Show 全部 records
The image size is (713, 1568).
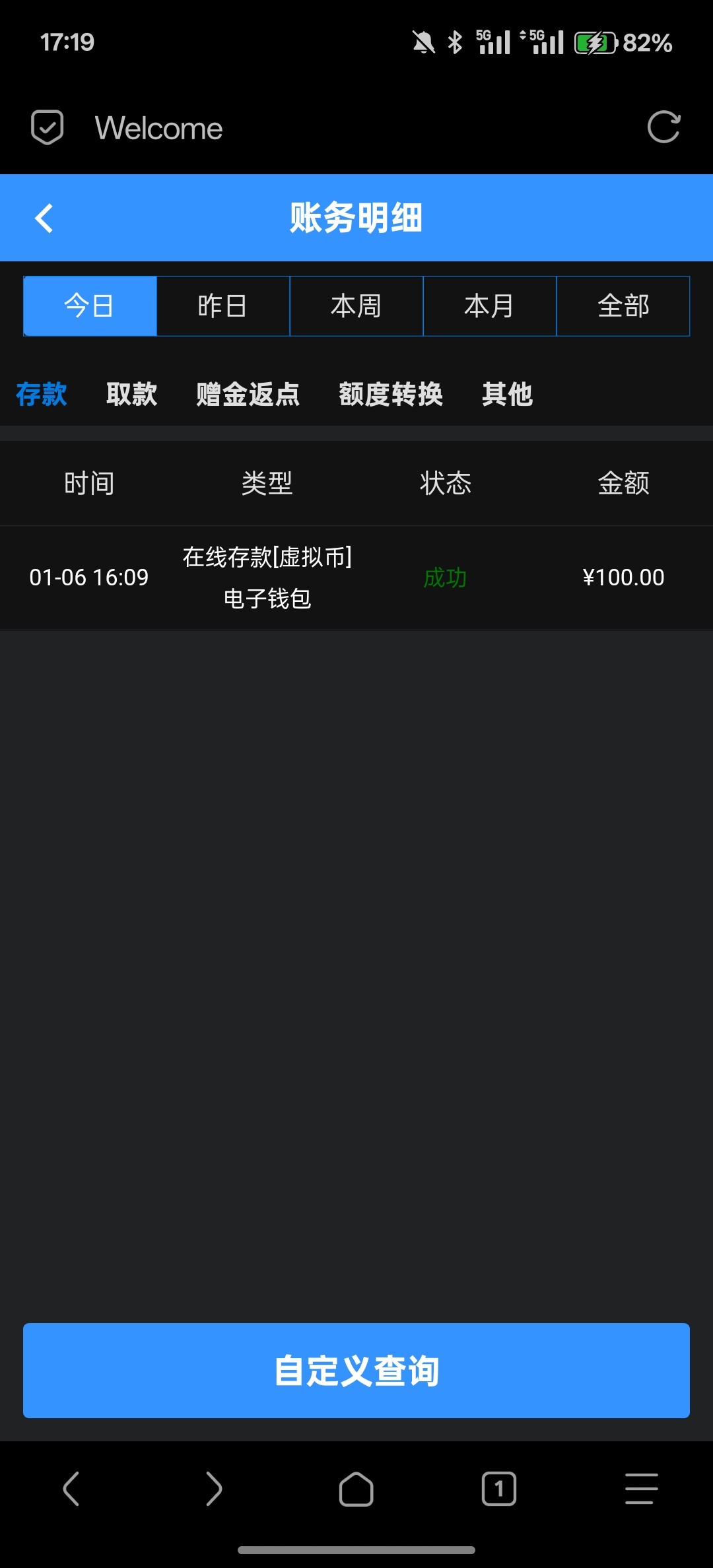point(623,306)
